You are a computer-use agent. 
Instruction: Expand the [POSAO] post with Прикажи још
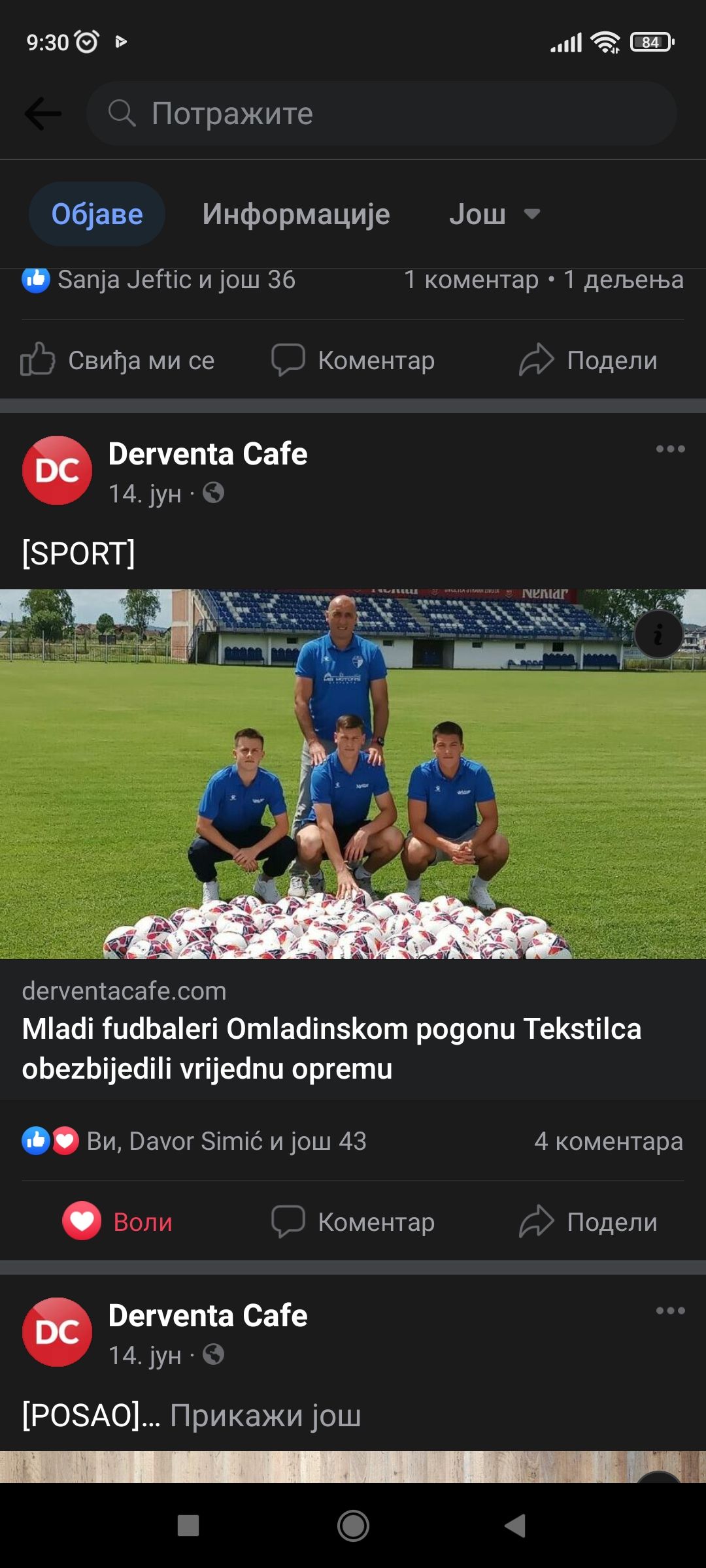[265, 1416]
